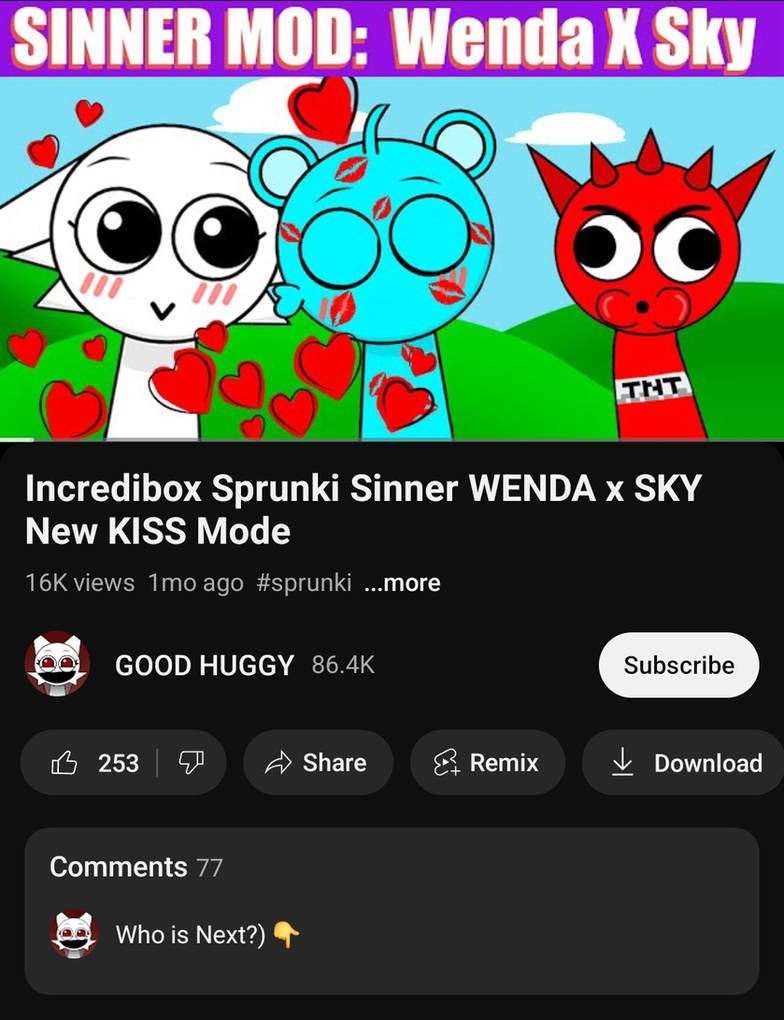Share this video
This screenshot has height=1020, width=784.
click(317, 763)
